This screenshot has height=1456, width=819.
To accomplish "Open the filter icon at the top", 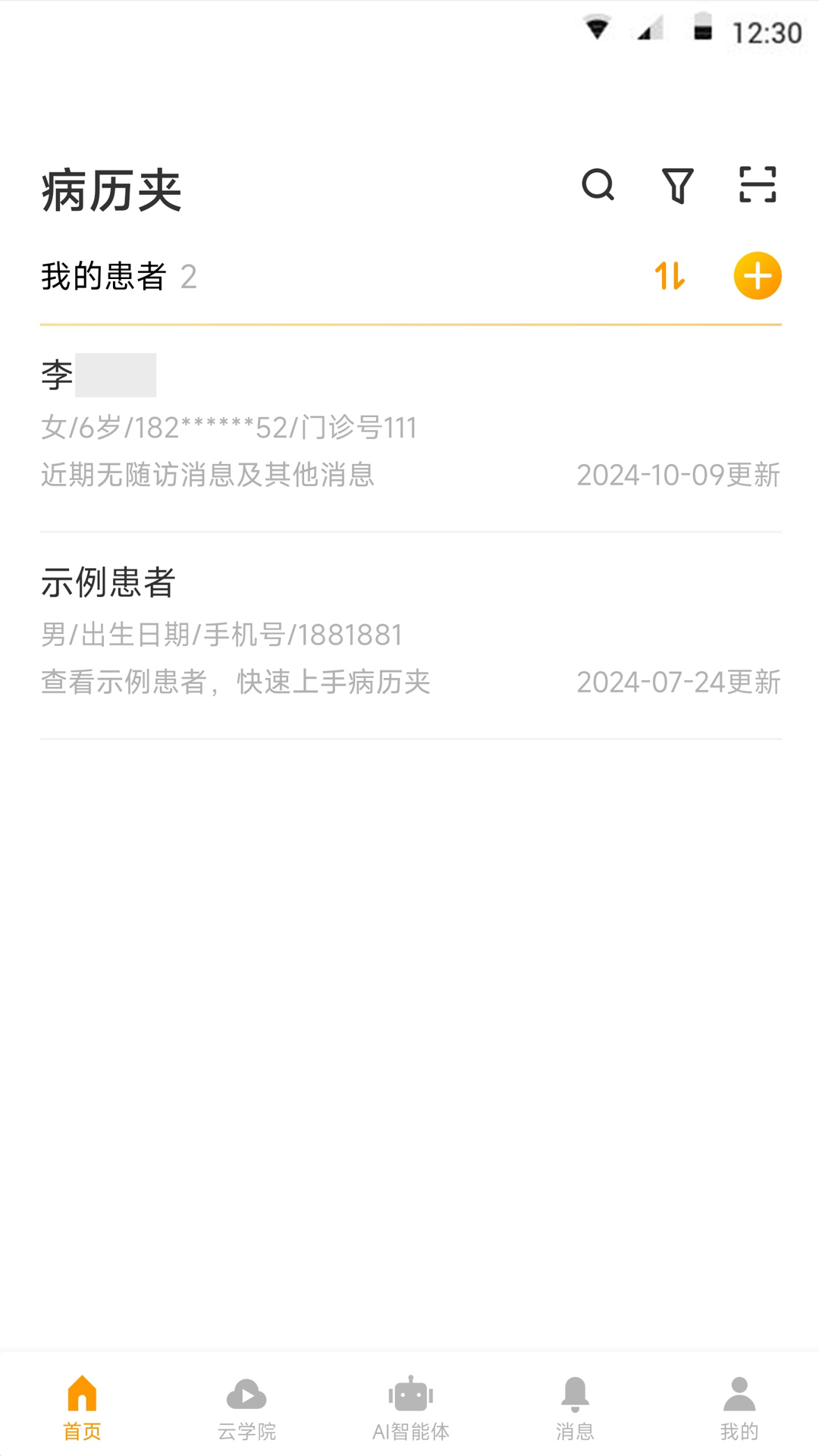I will 678,186.
